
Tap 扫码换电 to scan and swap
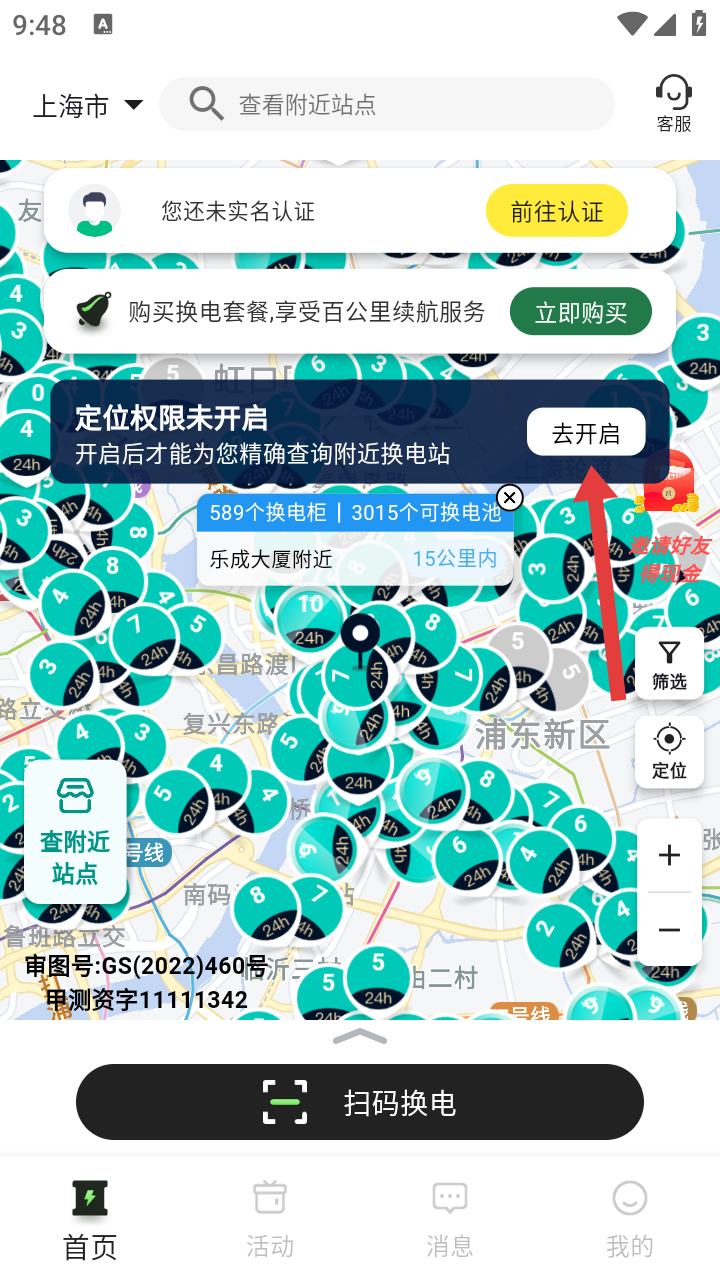pos(360,1102)
